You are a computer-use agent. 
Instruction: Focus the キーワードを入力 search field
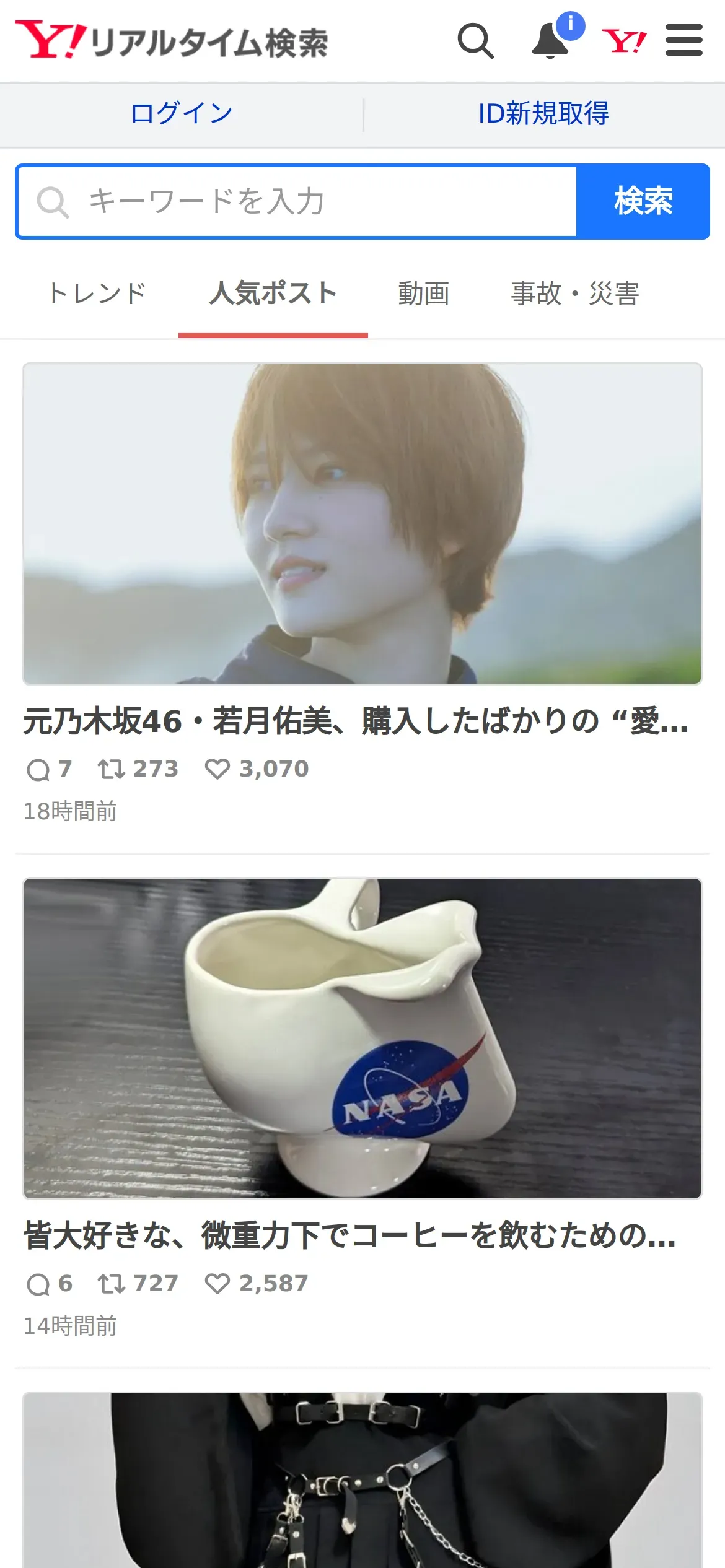[x=297, y=202]
